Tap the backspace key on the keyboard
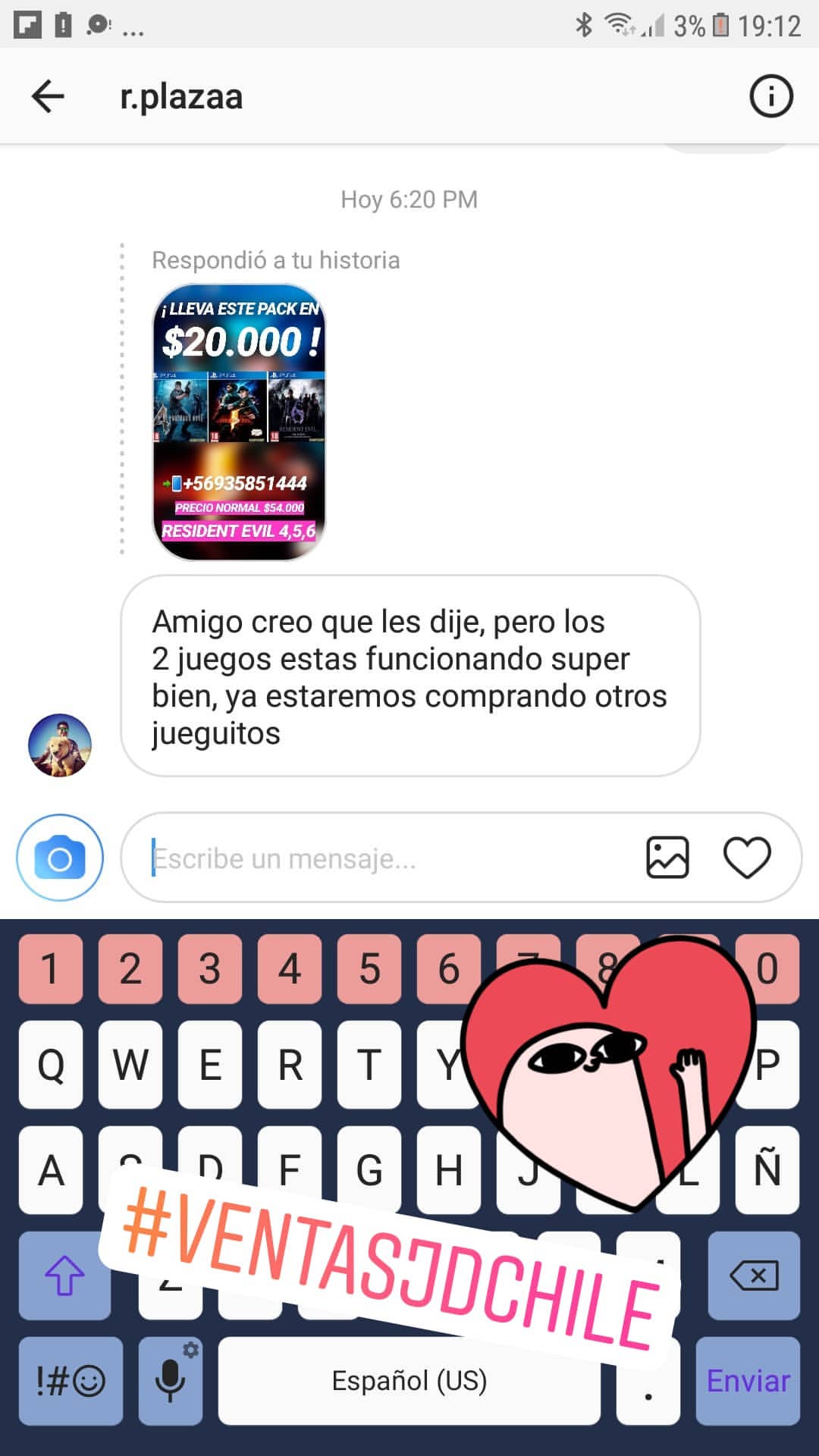 pos(754,1276)
